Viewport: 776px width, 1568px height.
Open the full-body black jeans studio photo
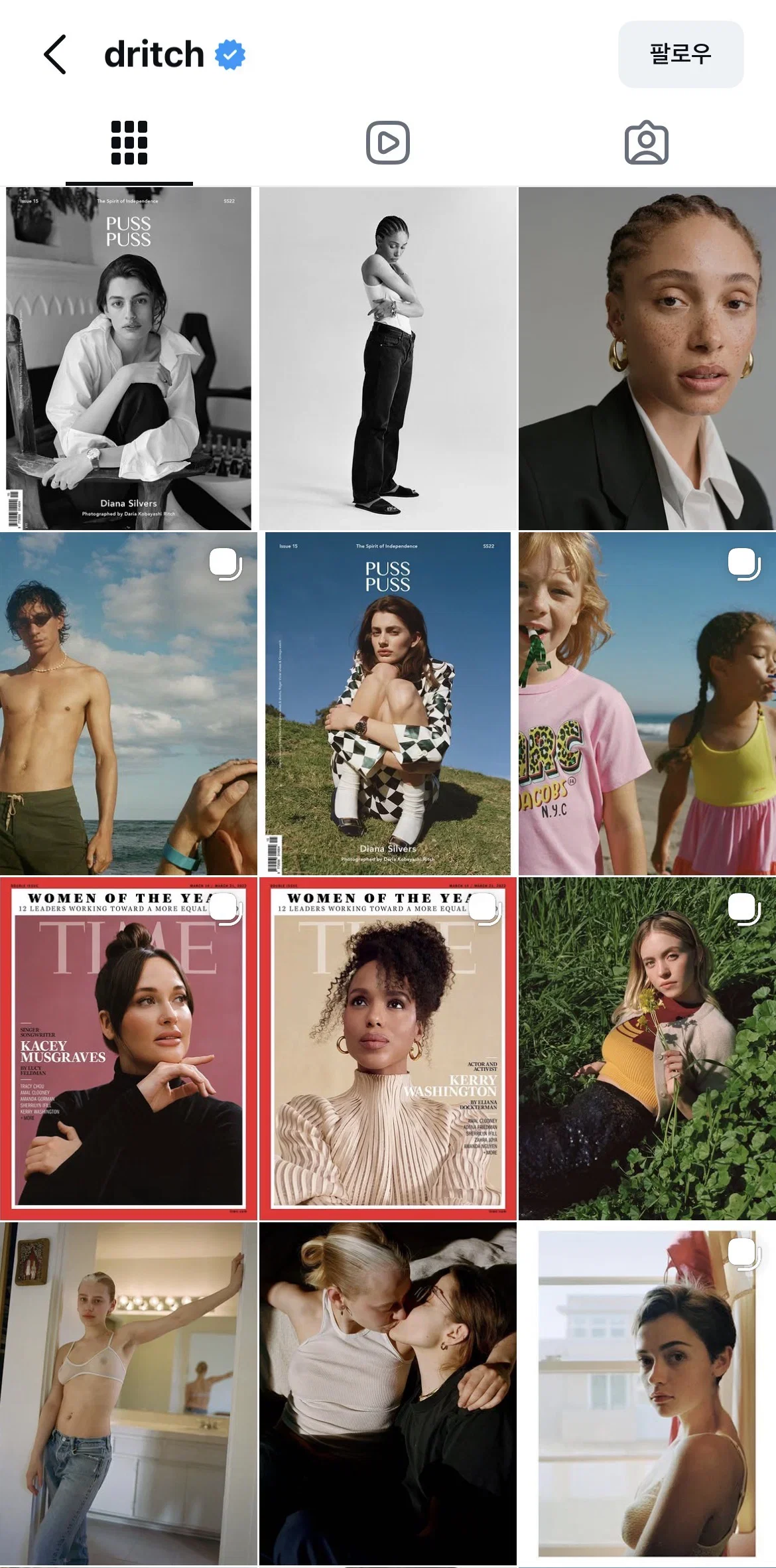[x=388, y=358]
